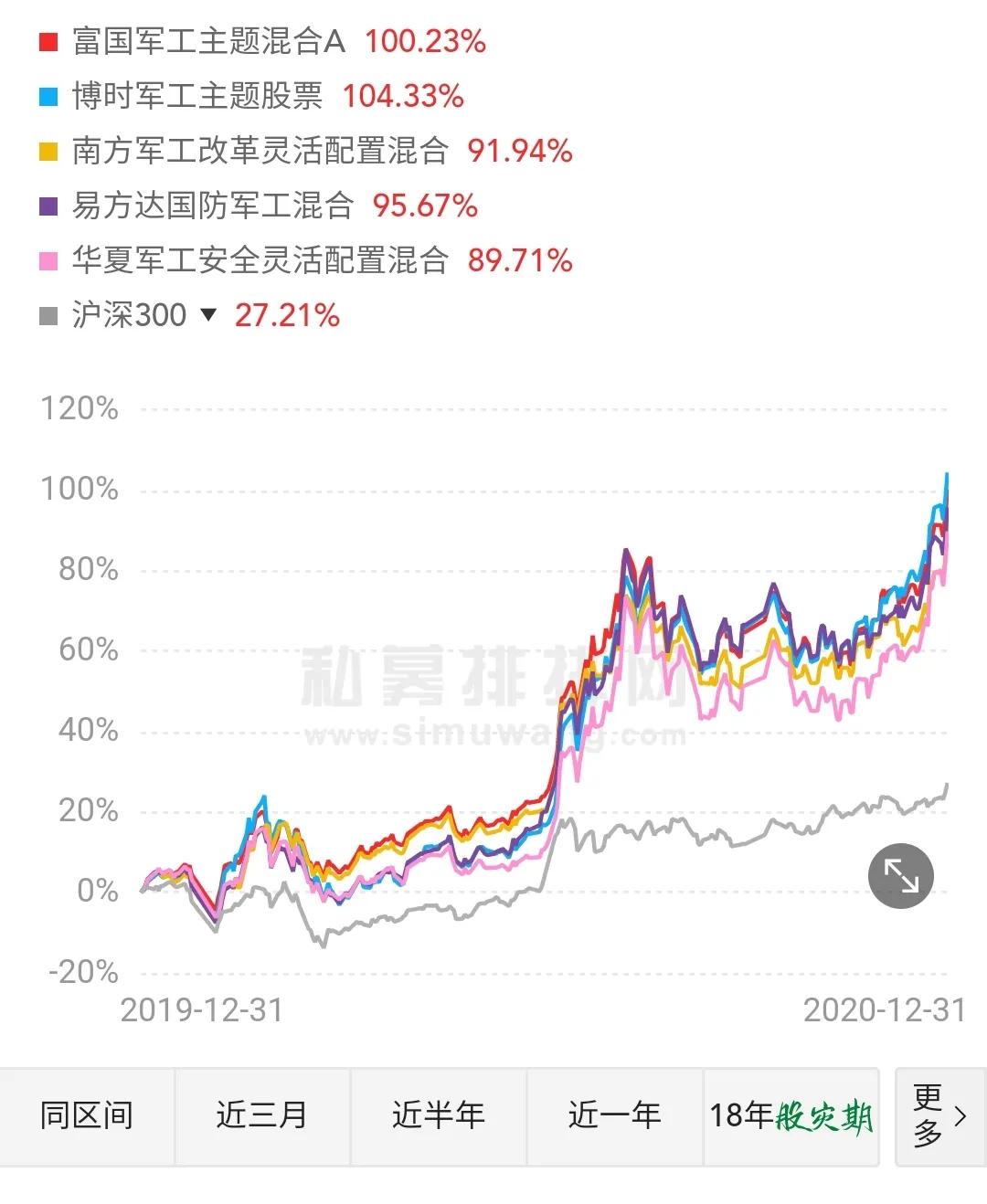
Task: Click the diagonal arrows icon near chart corner
Action: [899, 875]
